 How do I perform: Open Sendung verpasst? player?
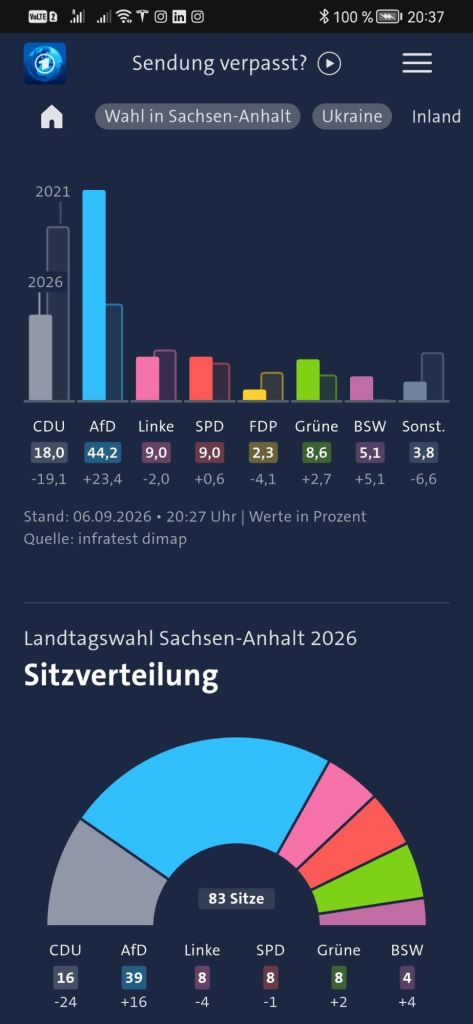[236, 63]
